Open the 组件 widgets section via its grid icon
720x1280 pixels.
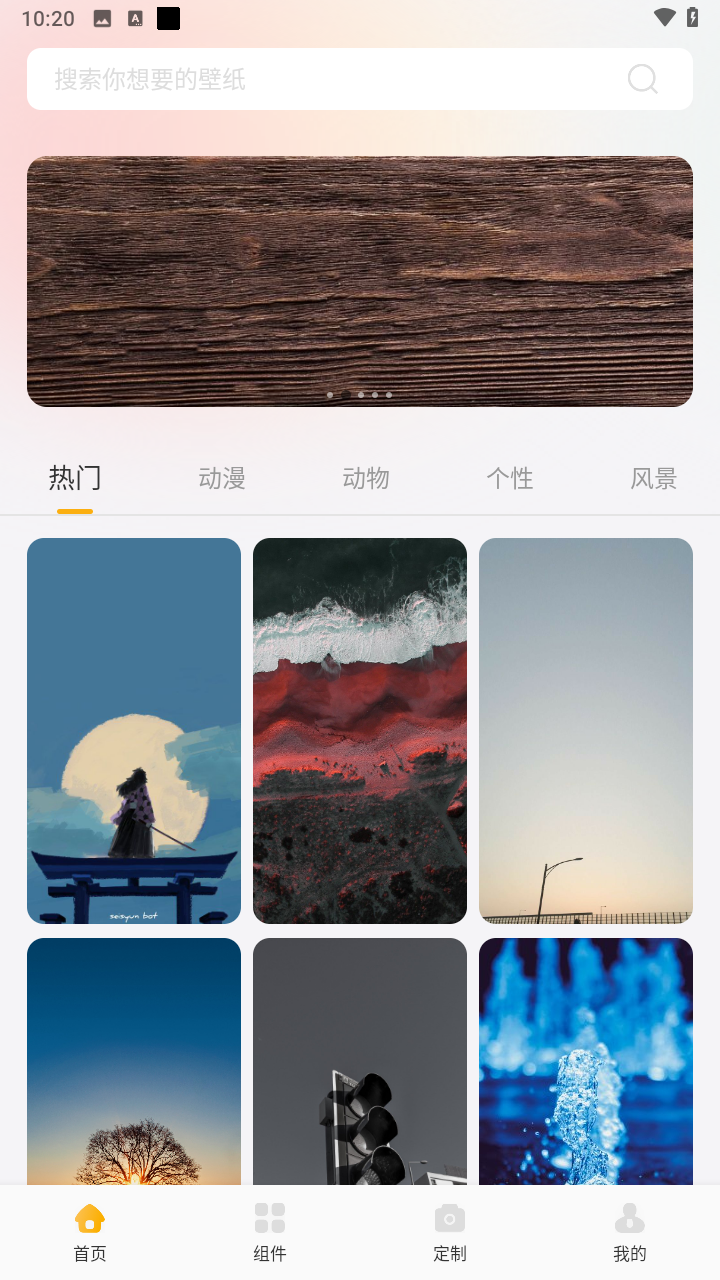click(270, 1218)
